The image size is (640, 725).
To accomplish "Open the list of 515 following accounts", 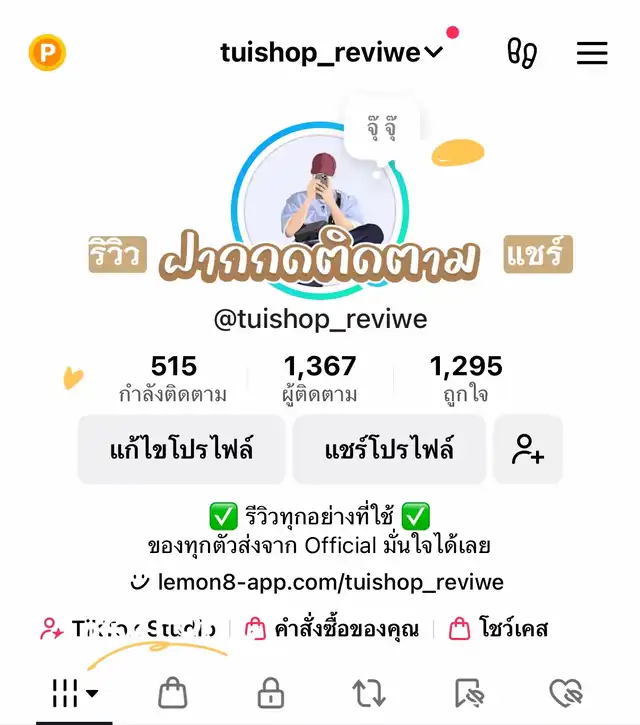I will pyautogui.click(x=173, y=379).
